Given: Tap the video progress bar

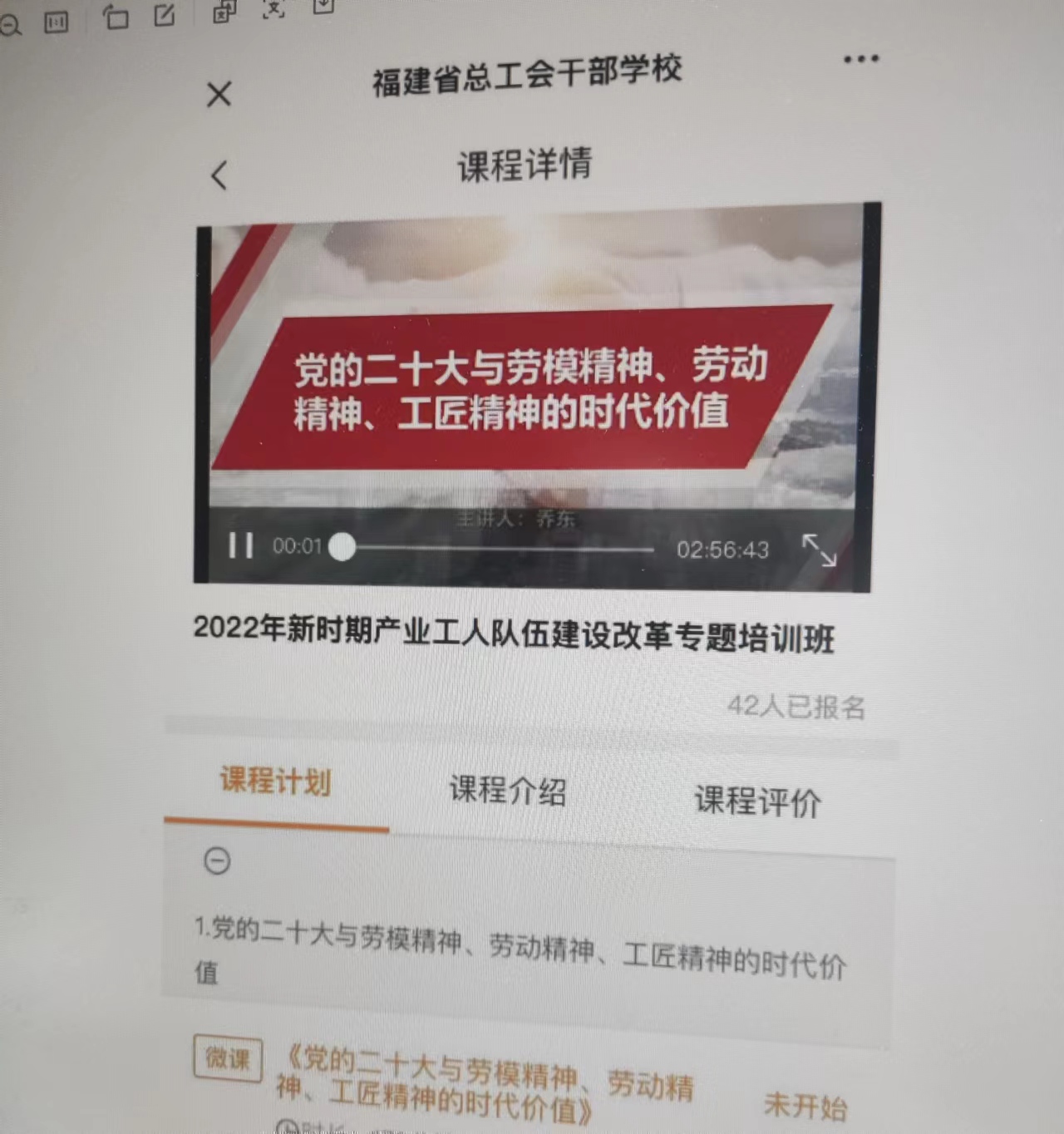Looking at the screenshot, I should pos(499,549).
